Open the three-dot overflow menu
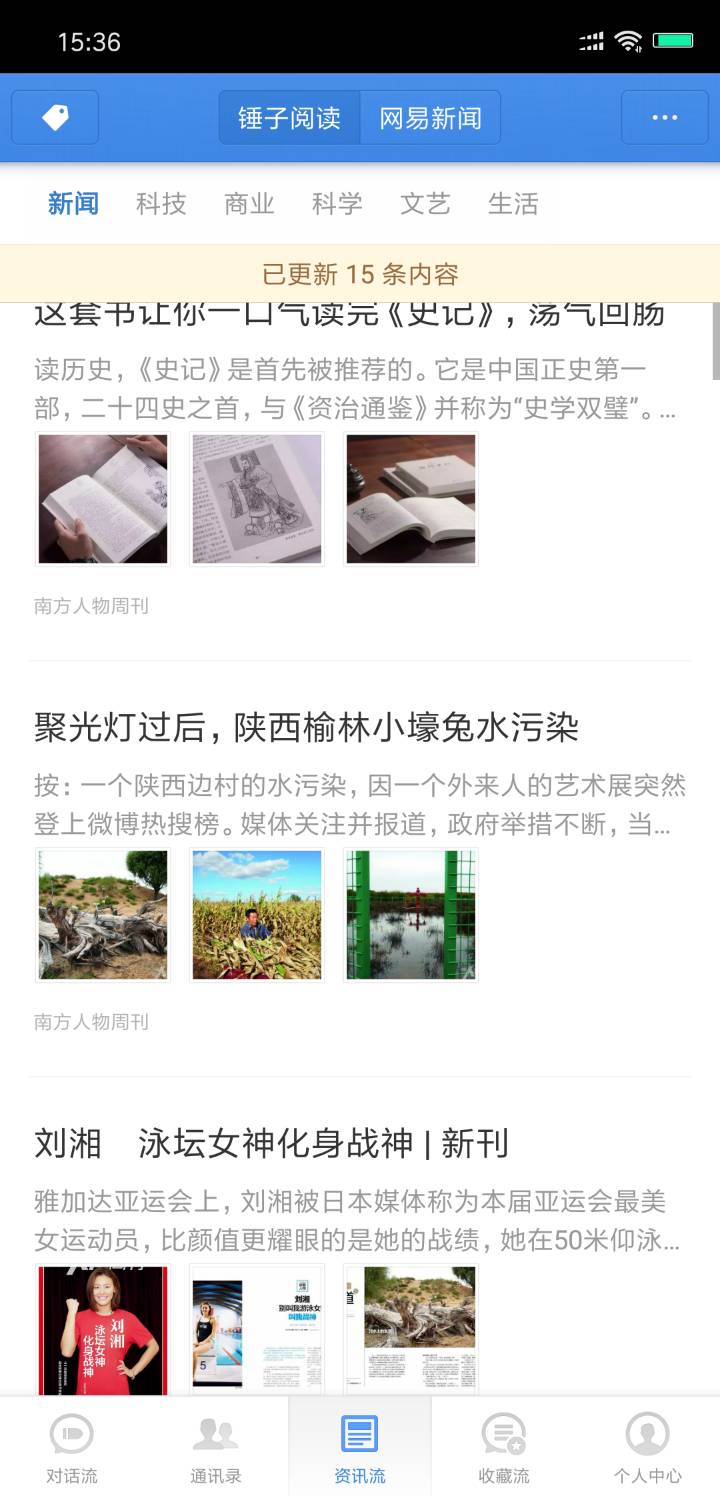The width and height of the screenshot is (720, 1496). [x=664, y=118]
